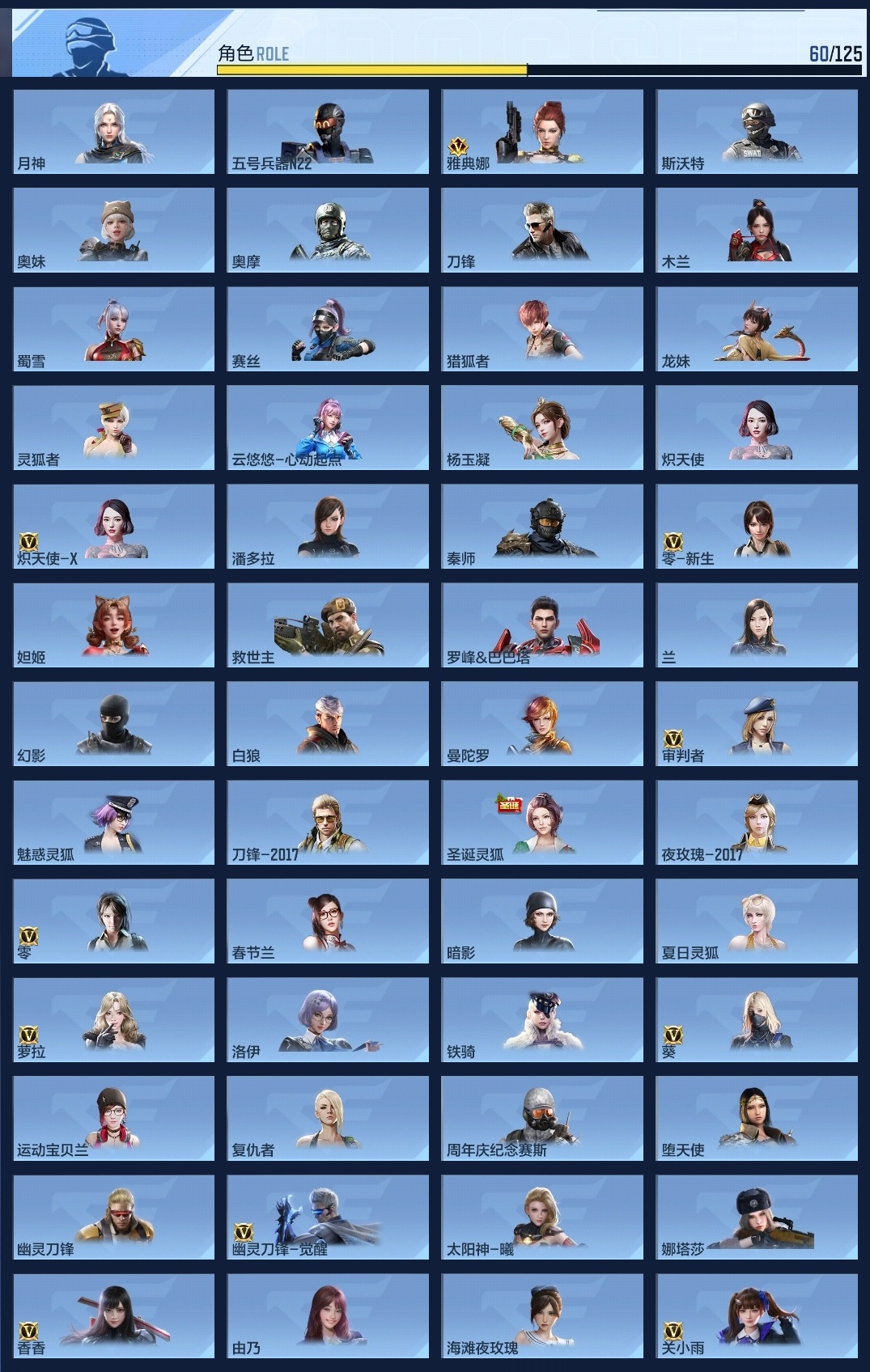The height and width of the screenshot is (1372, 870).
Task: View the 罗峰&巴巴塔 character
Action: (542, 625)
